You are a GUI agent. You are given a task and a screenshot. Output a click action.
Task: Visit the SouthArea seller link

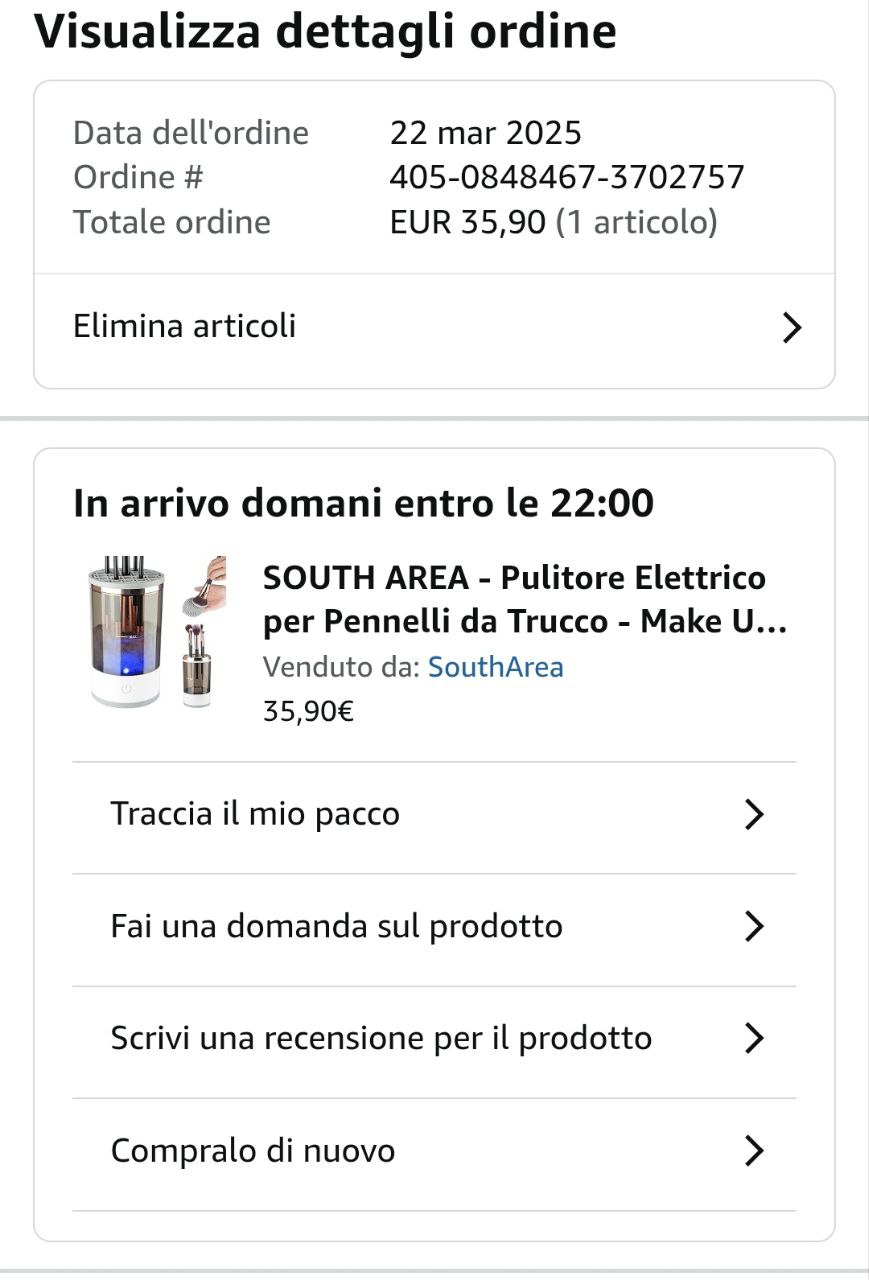[x=495, y=667]
